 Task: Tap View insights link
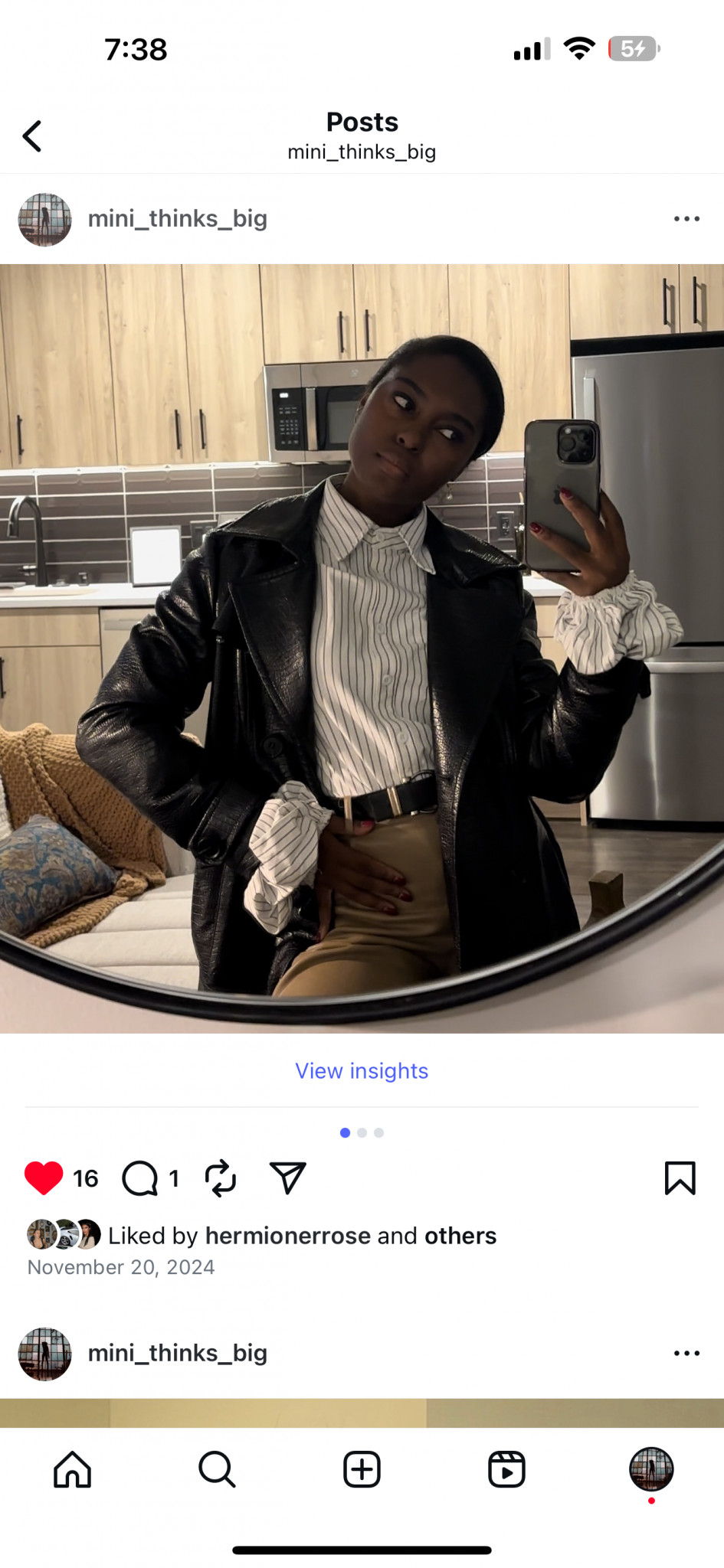tap(362, 1070)
